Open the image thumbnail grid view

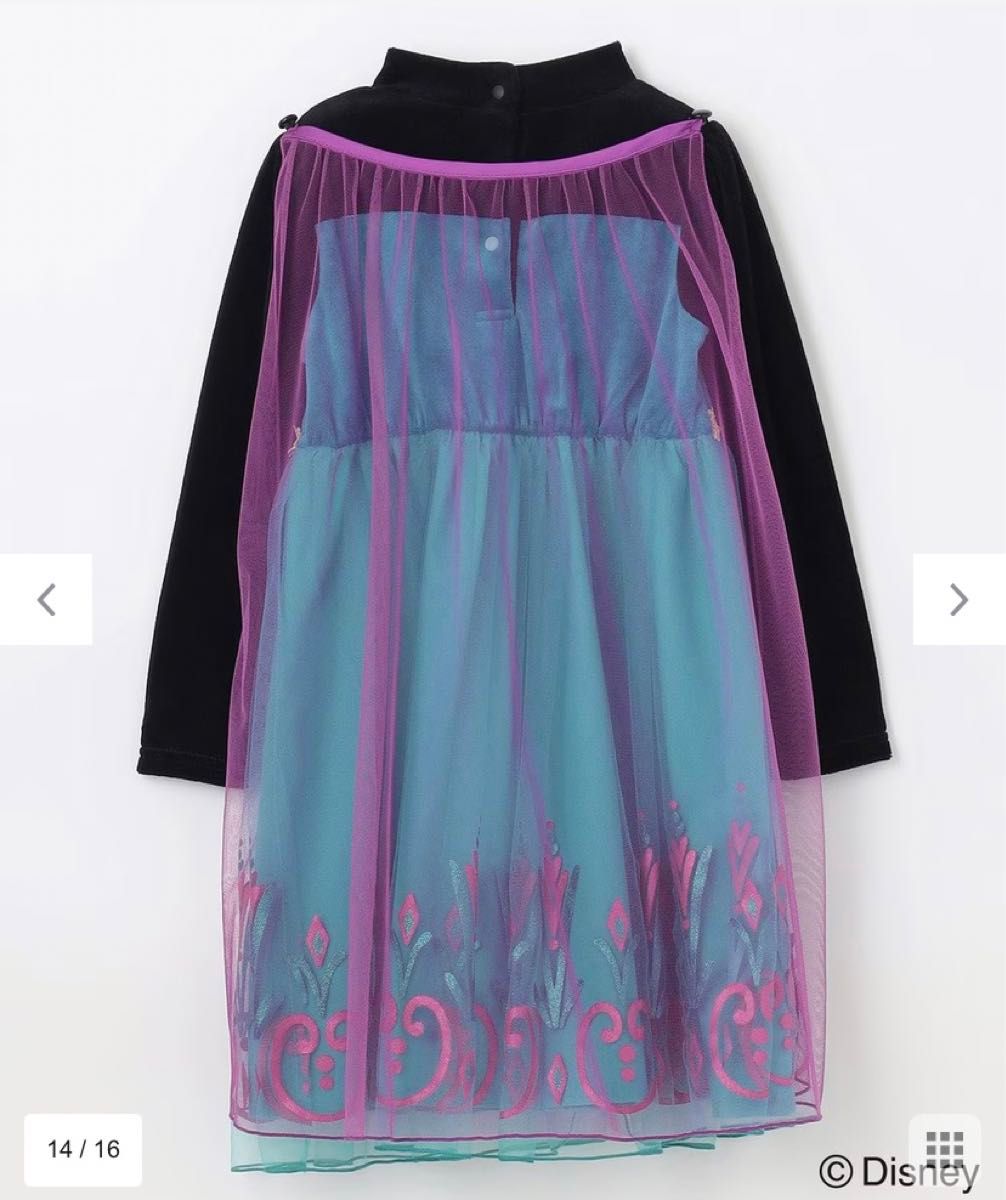pyautogui.click(x=944, y=1146)
